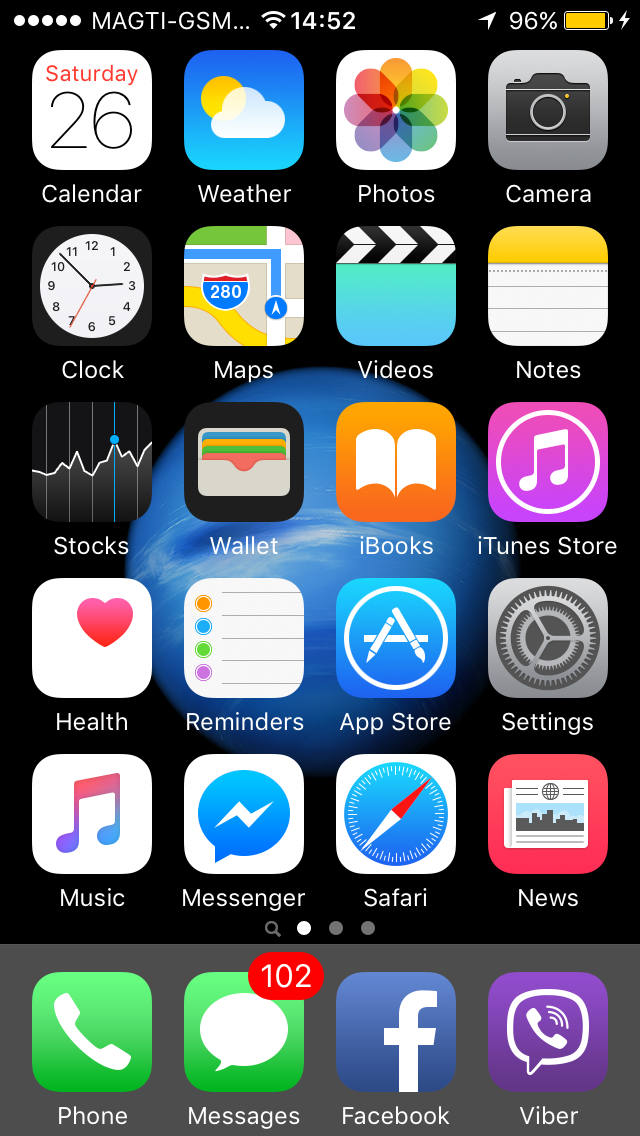
Task: Open the Notes app
Action: tap(548, 286)
